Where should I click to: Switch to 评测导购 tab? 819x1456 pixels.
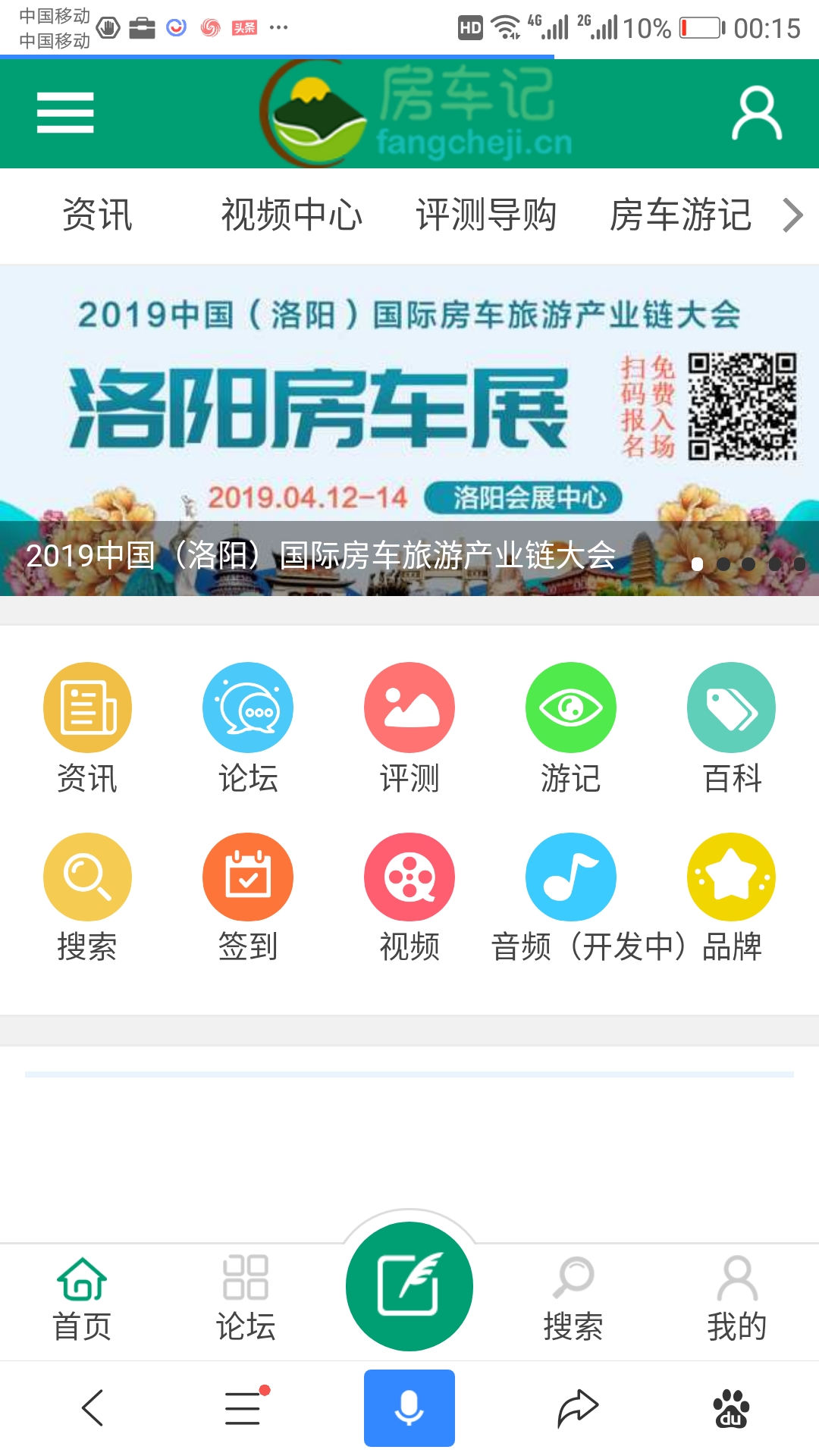486,215
